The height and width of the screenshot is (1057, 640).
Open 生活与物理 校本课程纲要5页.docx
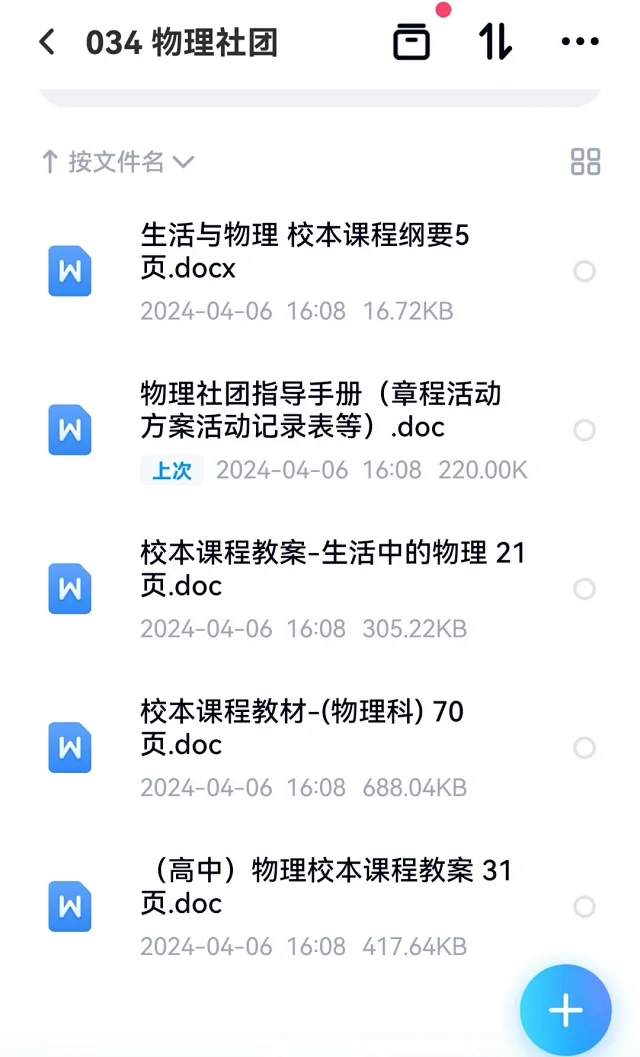click(305, 252)
